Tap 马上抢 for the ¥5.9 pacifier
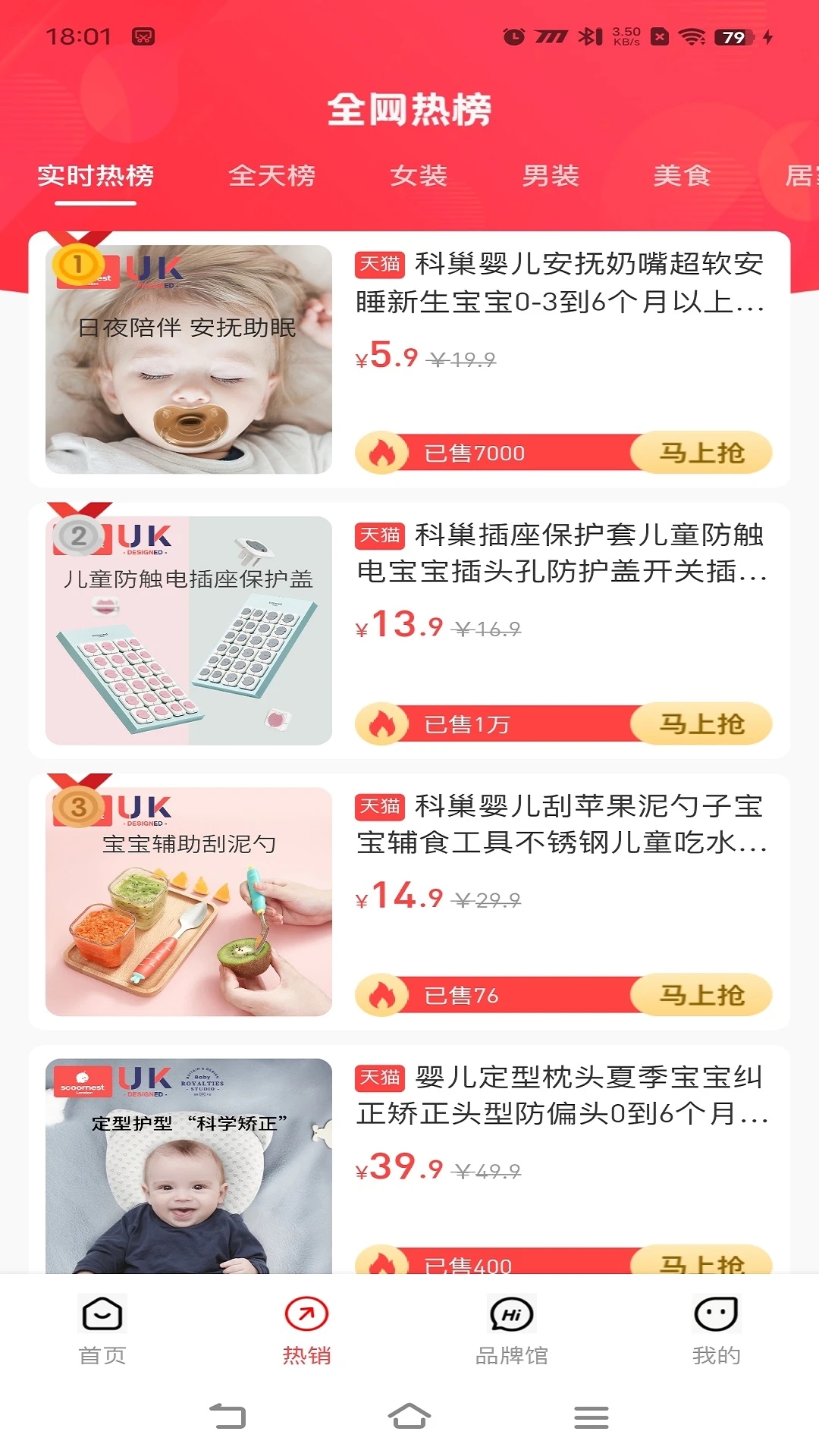Viewport: 819px width, 1456px height. tap(701, 453)
